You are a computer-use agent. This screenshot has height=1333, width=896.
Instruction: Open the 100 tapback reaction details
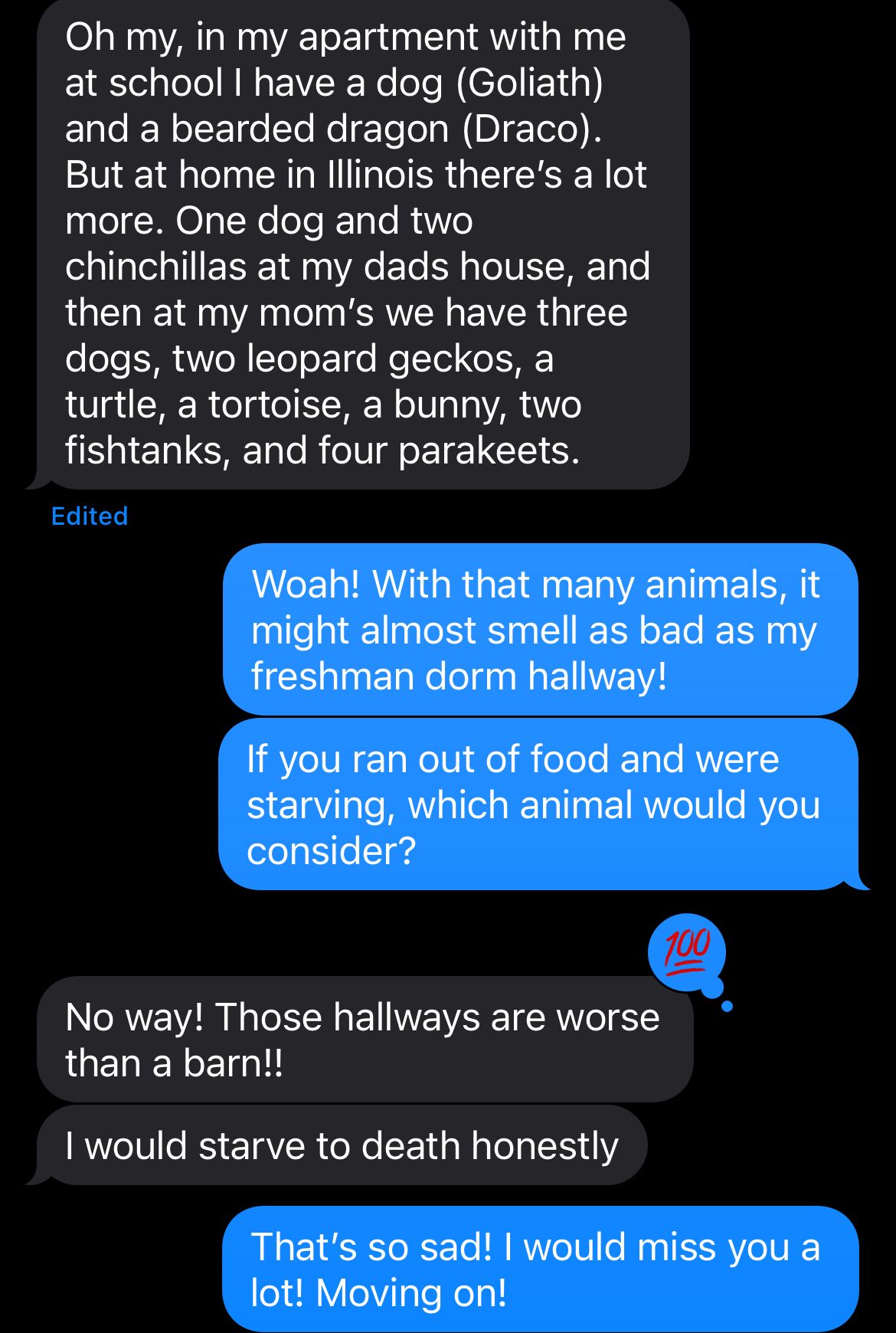coord(686,952)
